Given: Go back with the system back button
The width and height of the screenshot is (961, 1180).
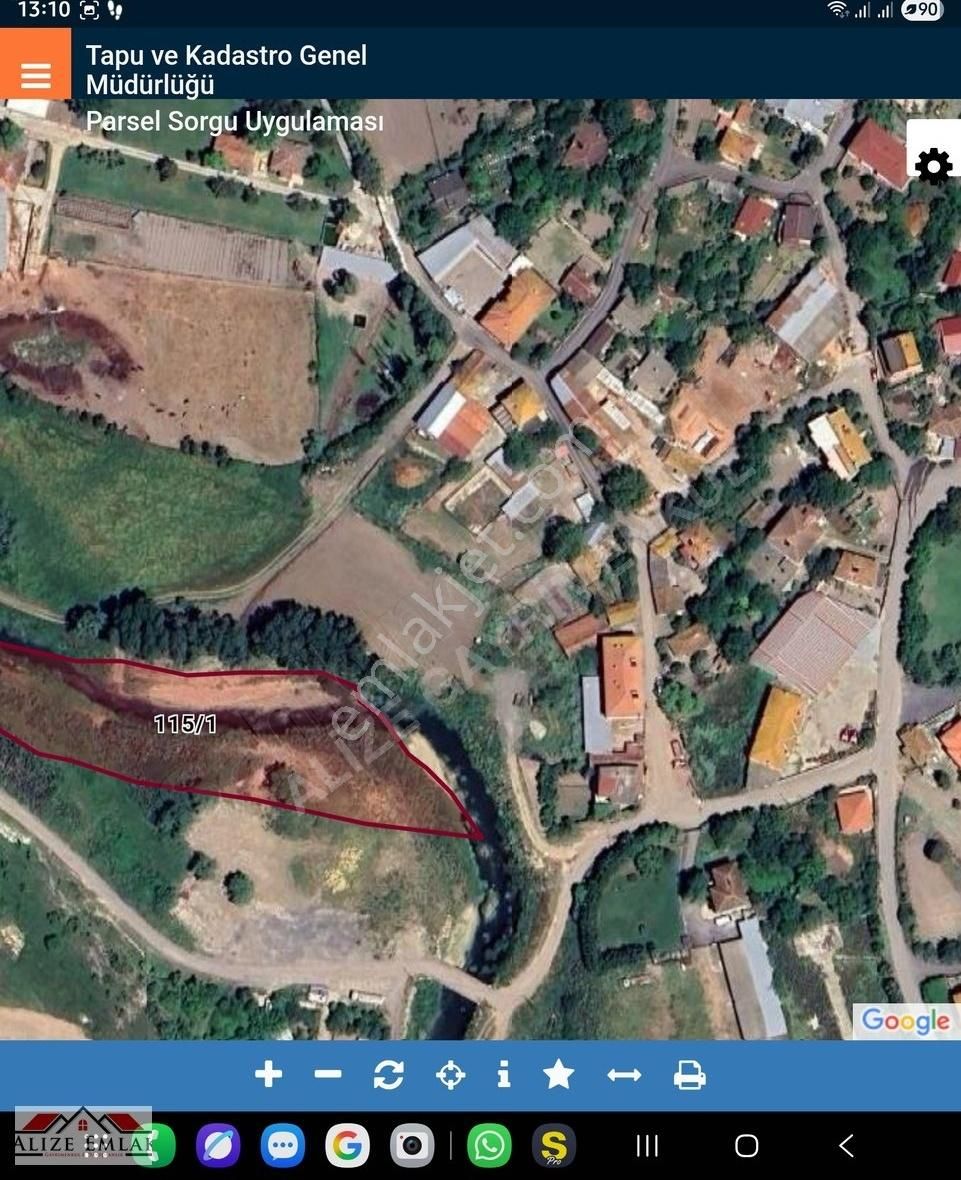Looking at the screenshot, I should point(846,1146).
